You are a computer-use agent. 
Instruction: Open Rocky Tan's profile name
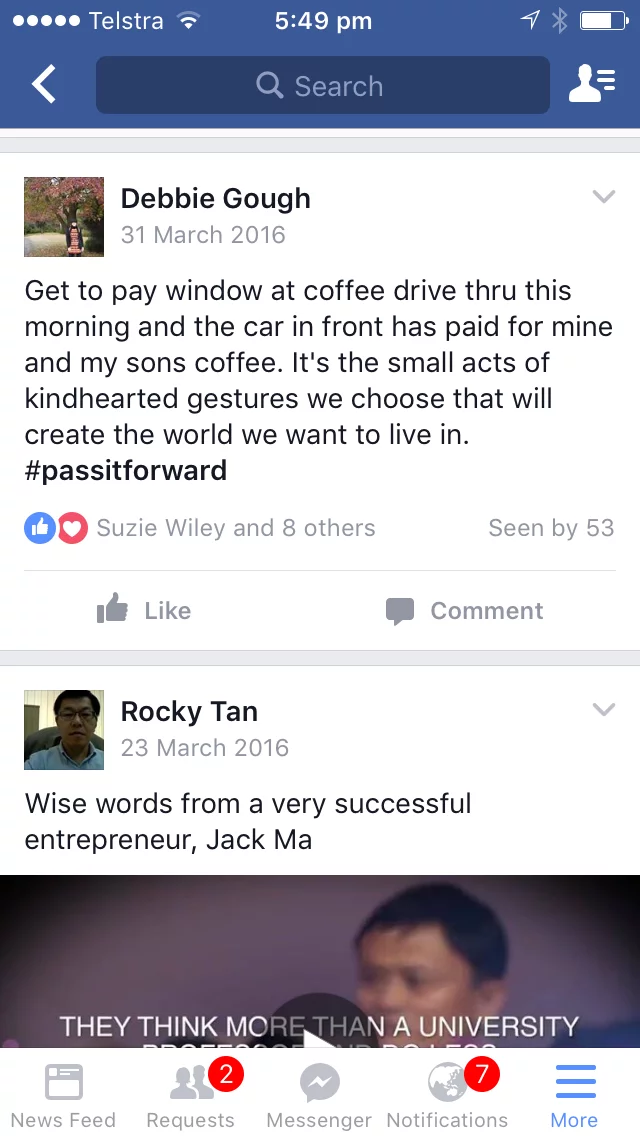[188, 711]
